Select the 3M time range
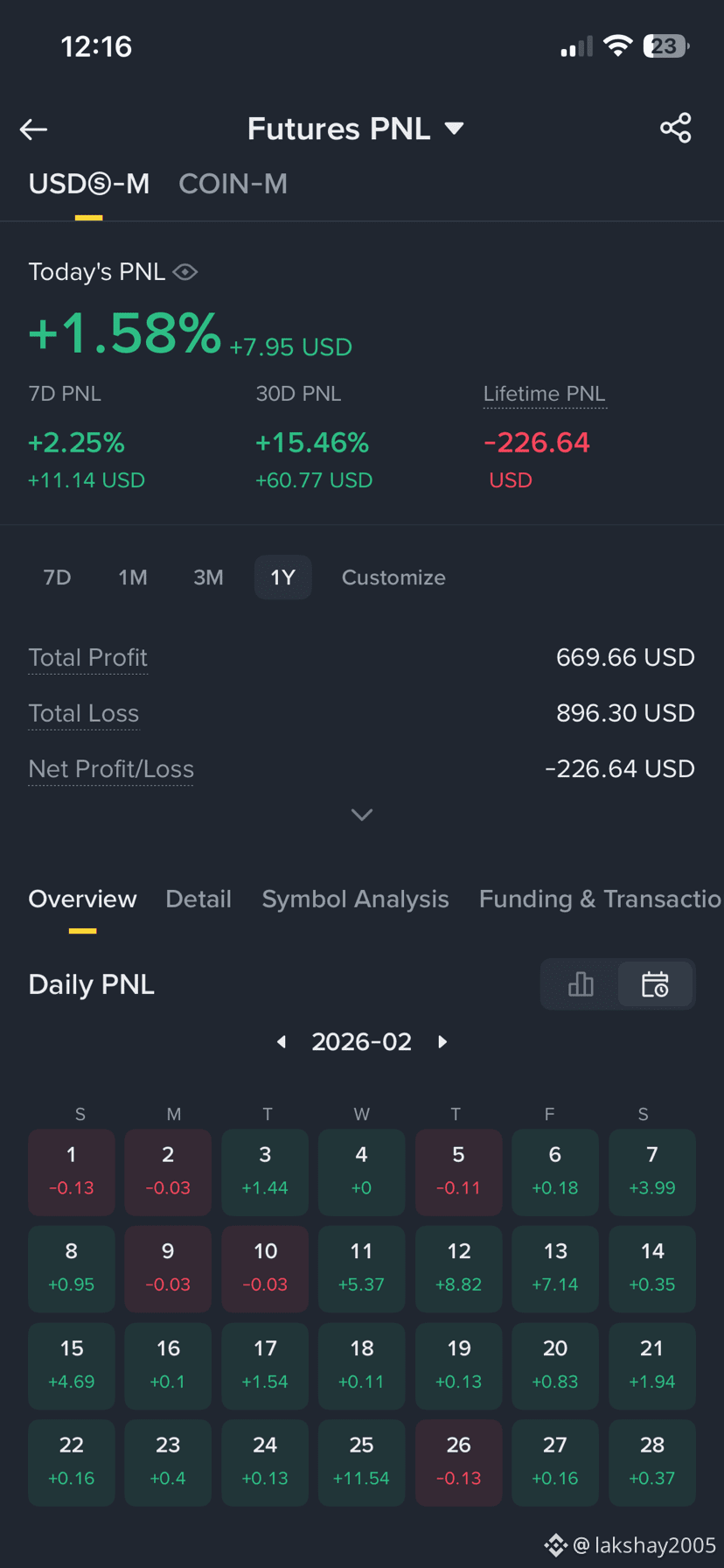724x1568 pixels. pyautogui.click(x=208, y=577)
